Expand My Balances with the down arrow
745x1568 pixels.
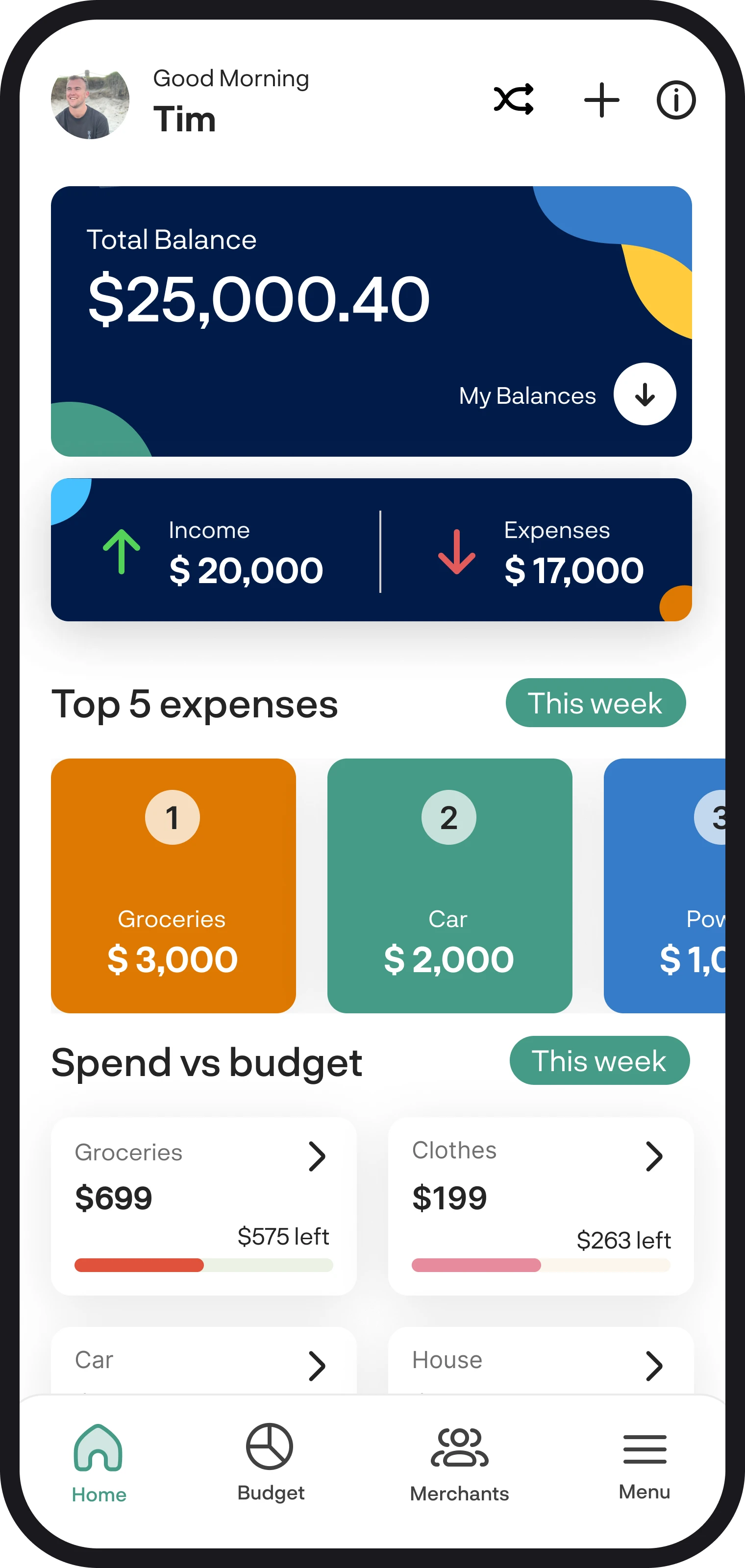(x=645, y=394)
